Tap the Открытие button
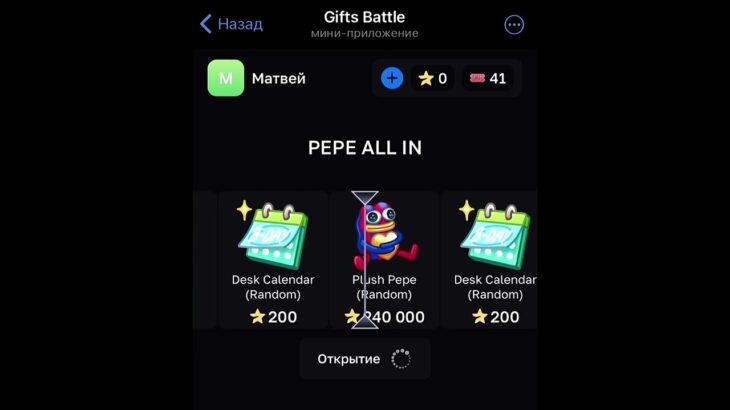Screen dimensions: 730x410 364,359
